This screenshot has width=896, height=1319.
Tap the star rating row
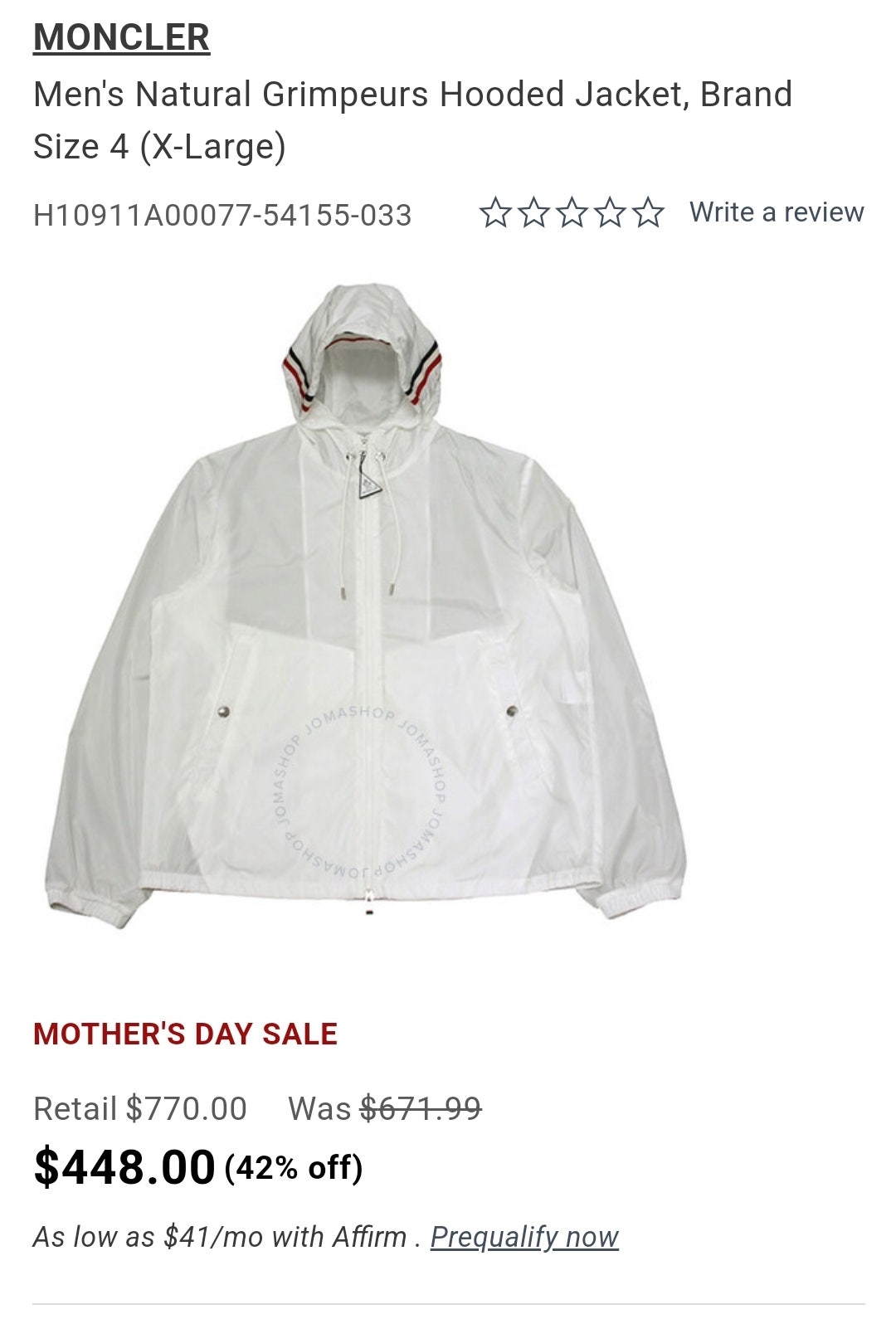(572, 213)
